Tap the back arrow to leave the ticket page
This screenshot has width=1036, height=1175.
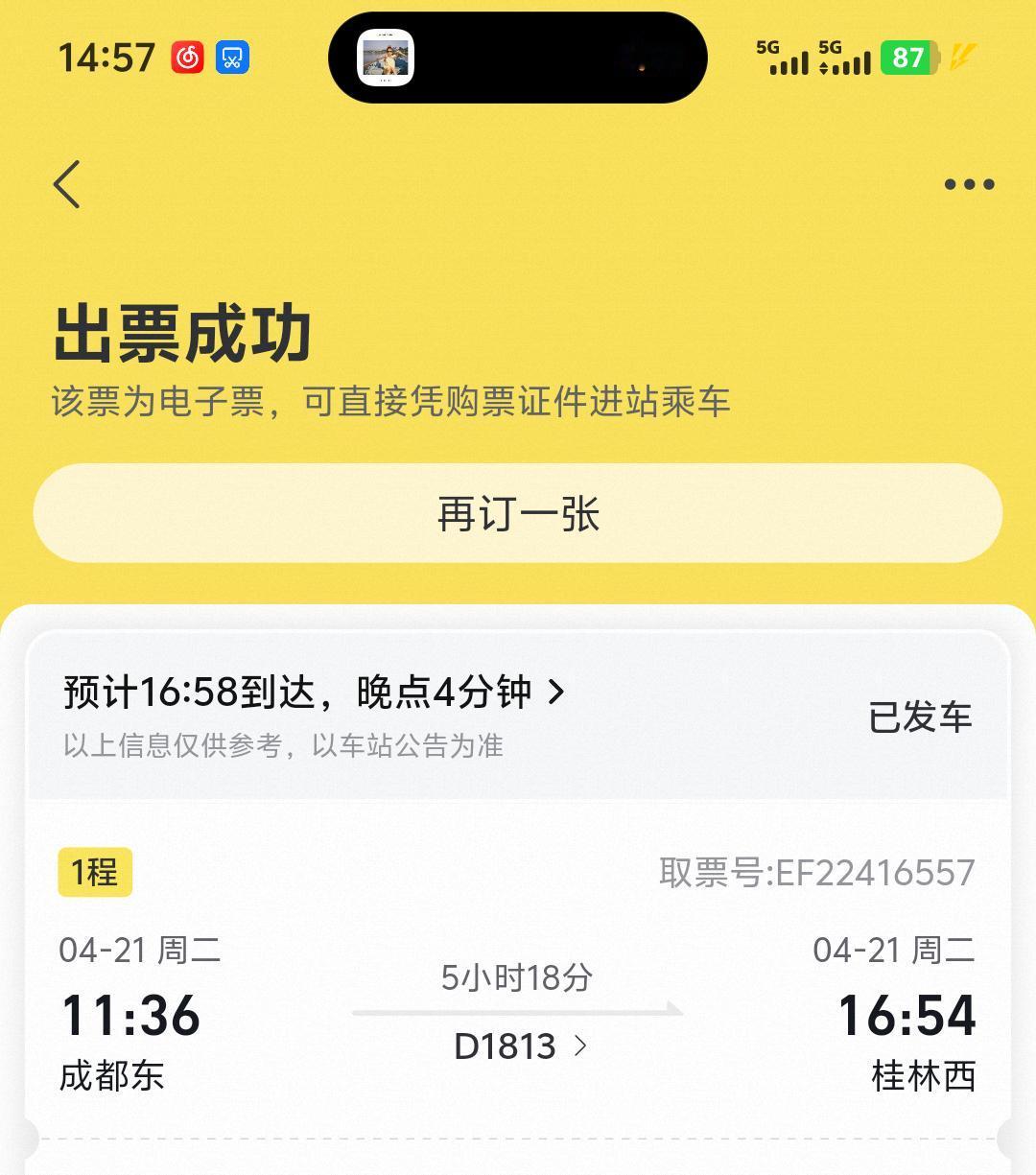tap(65, 183)
